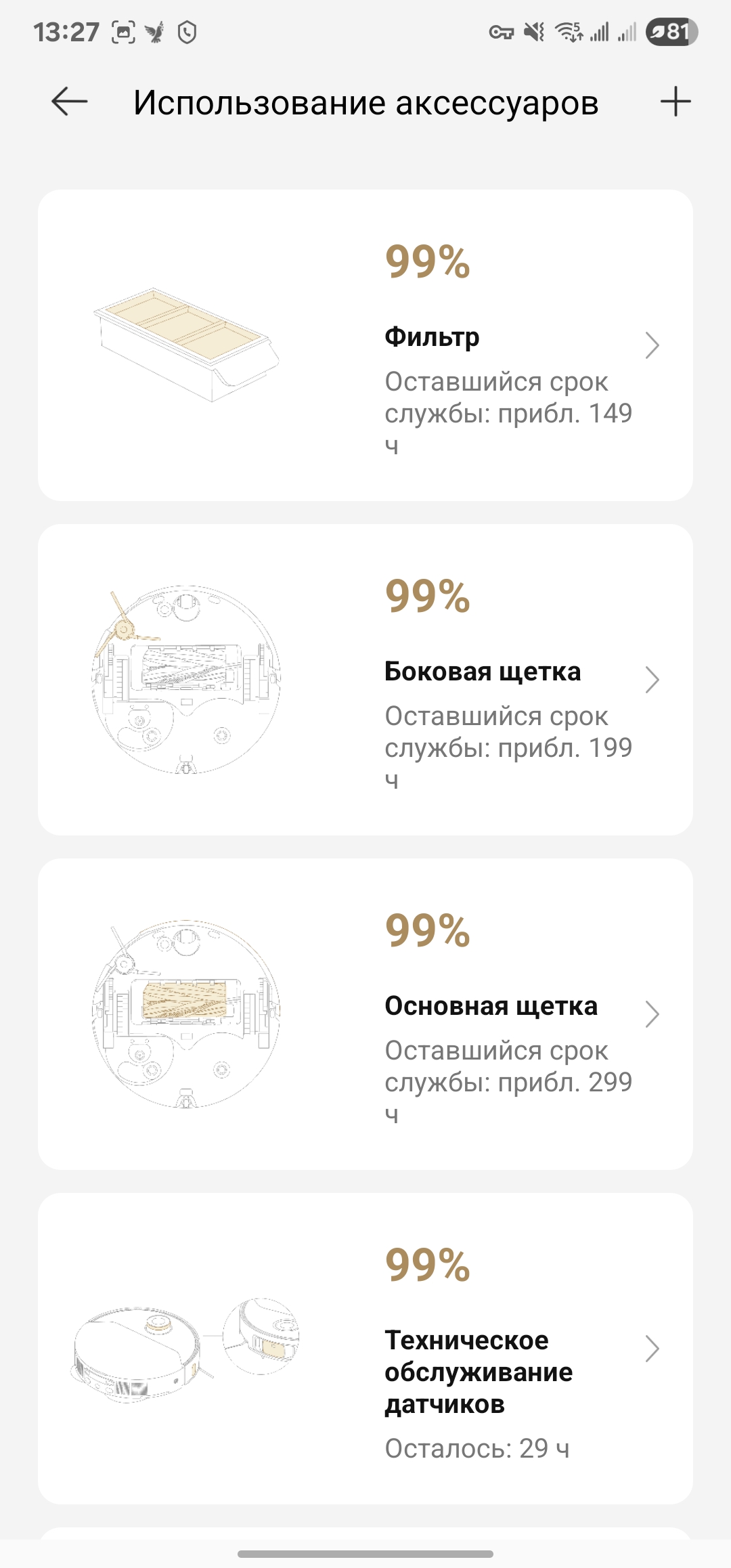731x1568 pixels.
Task: Open Техническое обслуживание датчиков card
Action: click(x=365, y=1349)
